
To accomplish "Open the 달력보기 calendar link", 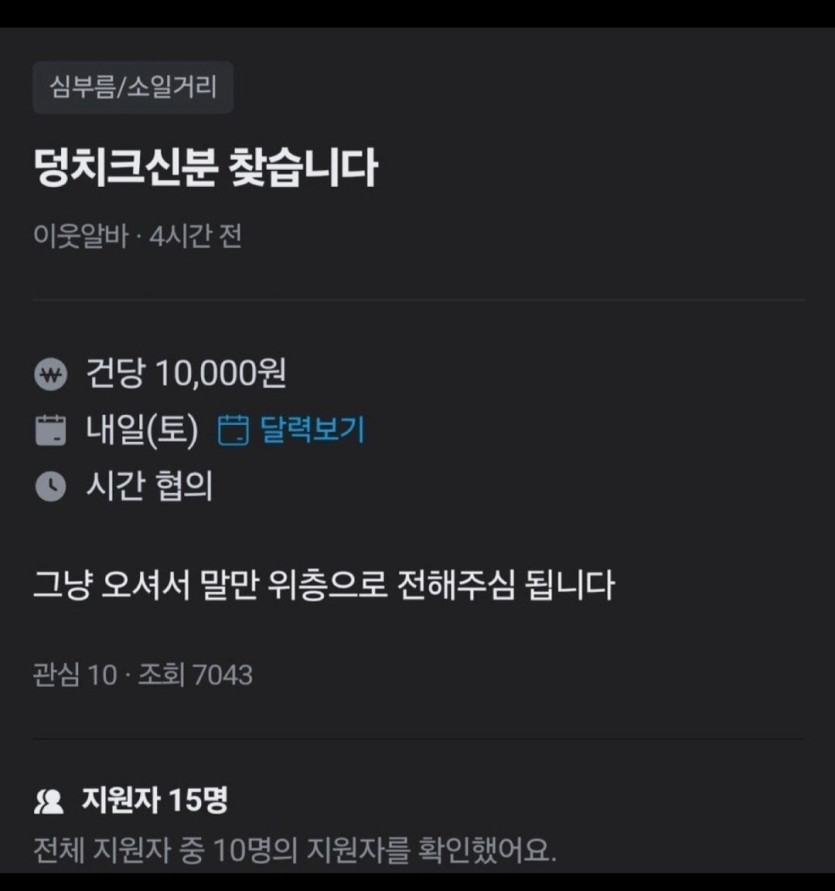I will [292, 431].
